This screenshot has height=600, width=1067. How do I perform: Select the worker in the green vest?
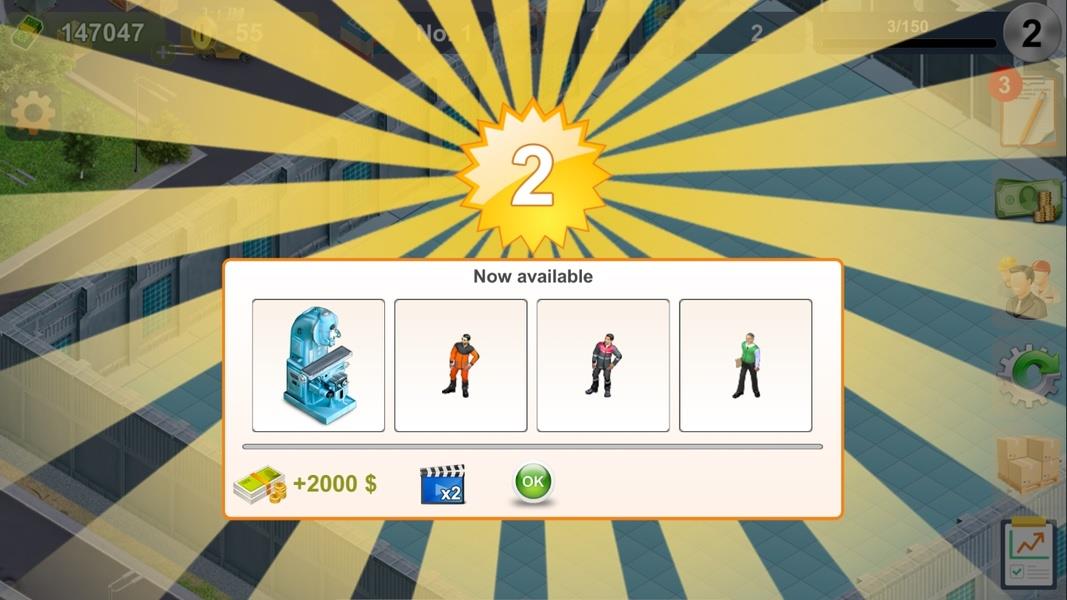click(745, 365)
